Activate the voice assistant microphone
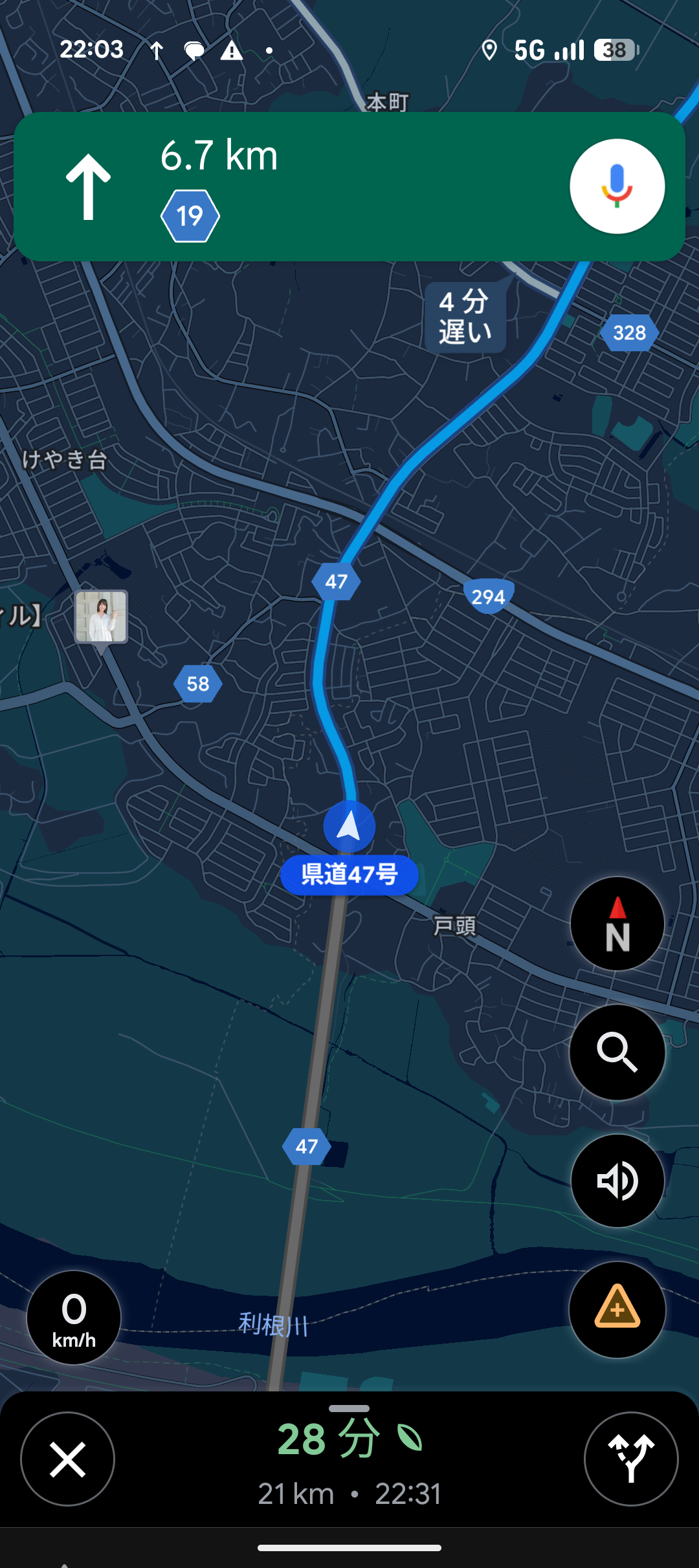Screen dimensions: 699x1568 (x=617, y=186)
